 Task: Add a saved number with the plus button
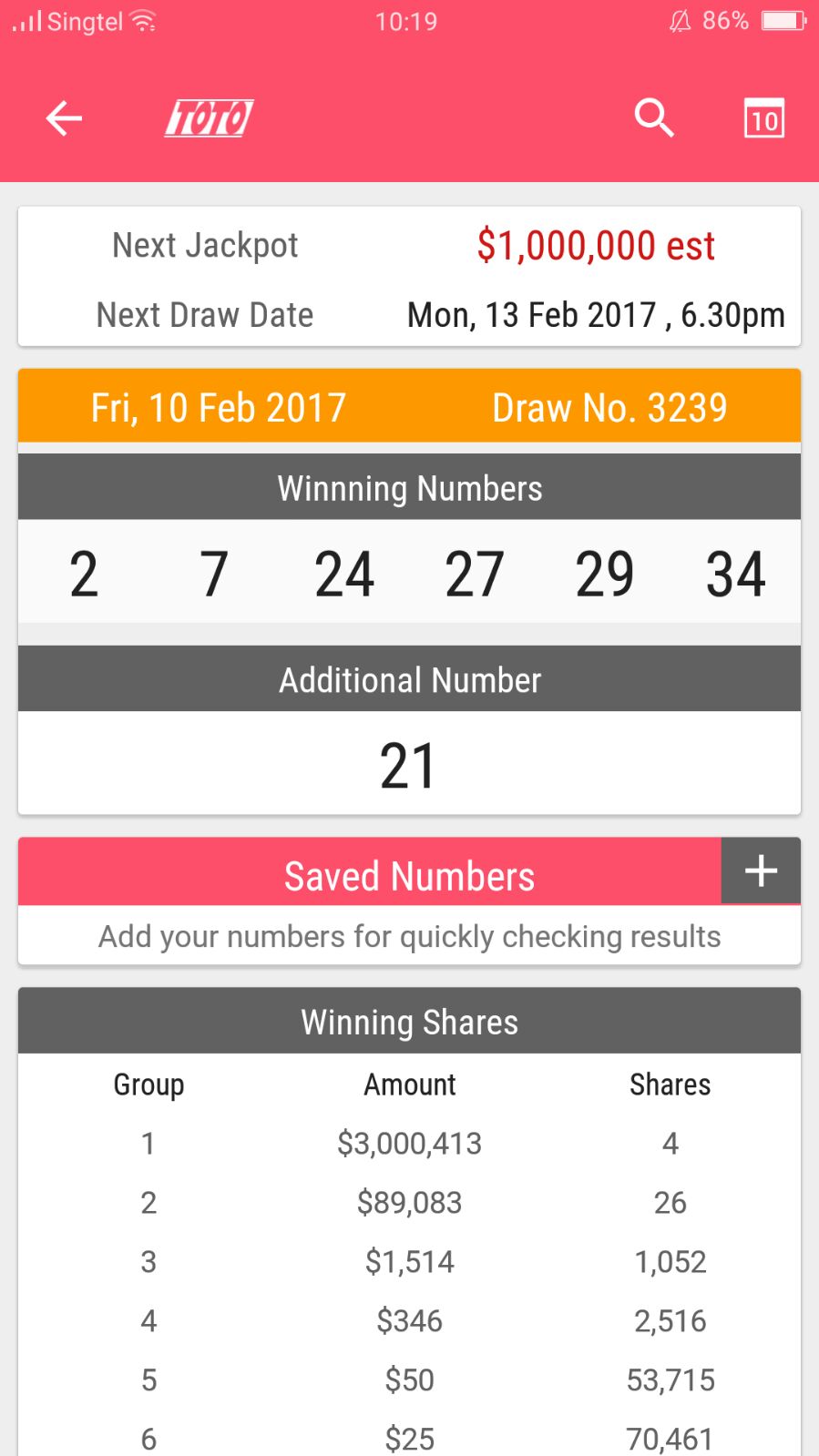tap(761, 871)
